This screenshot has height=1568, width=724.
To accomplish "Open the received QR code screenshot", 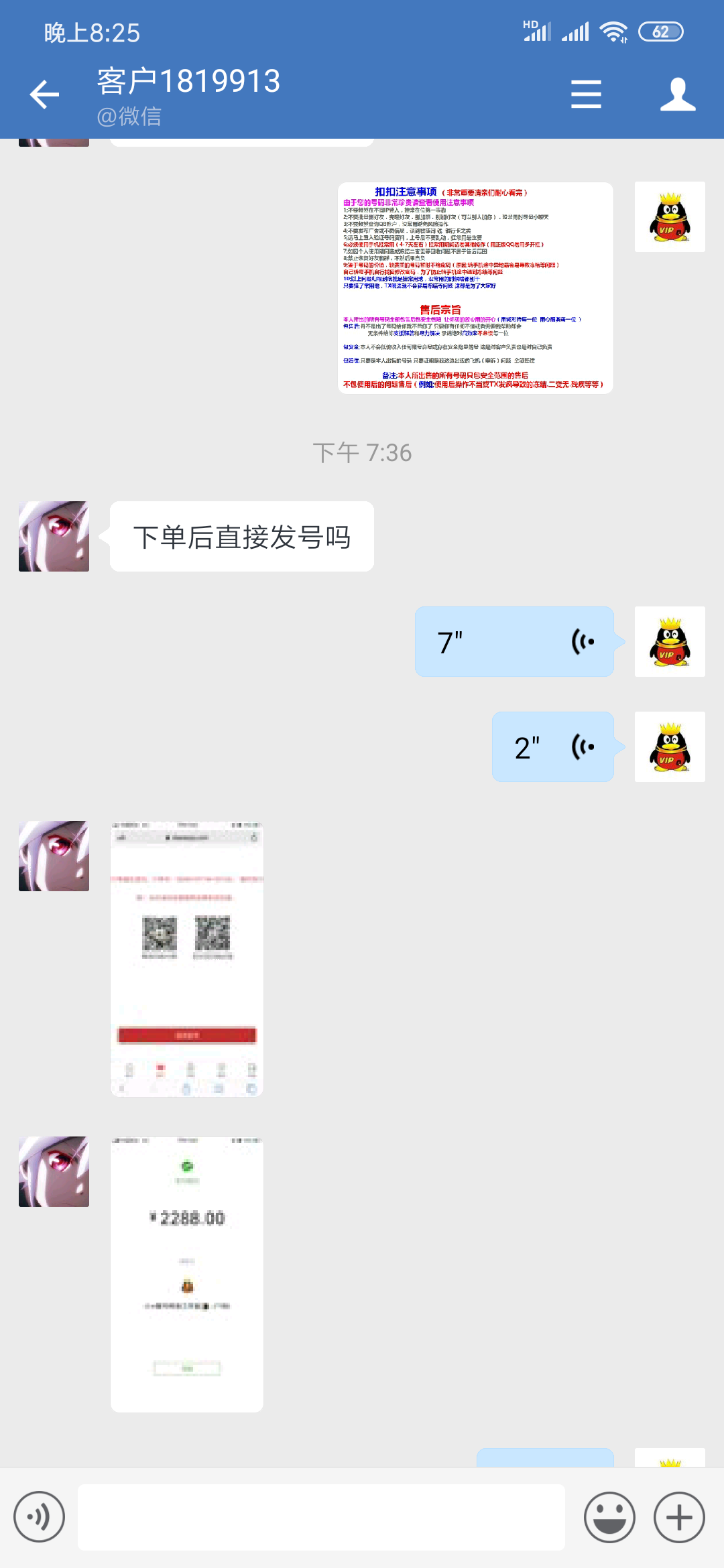I will coord(187,959).
